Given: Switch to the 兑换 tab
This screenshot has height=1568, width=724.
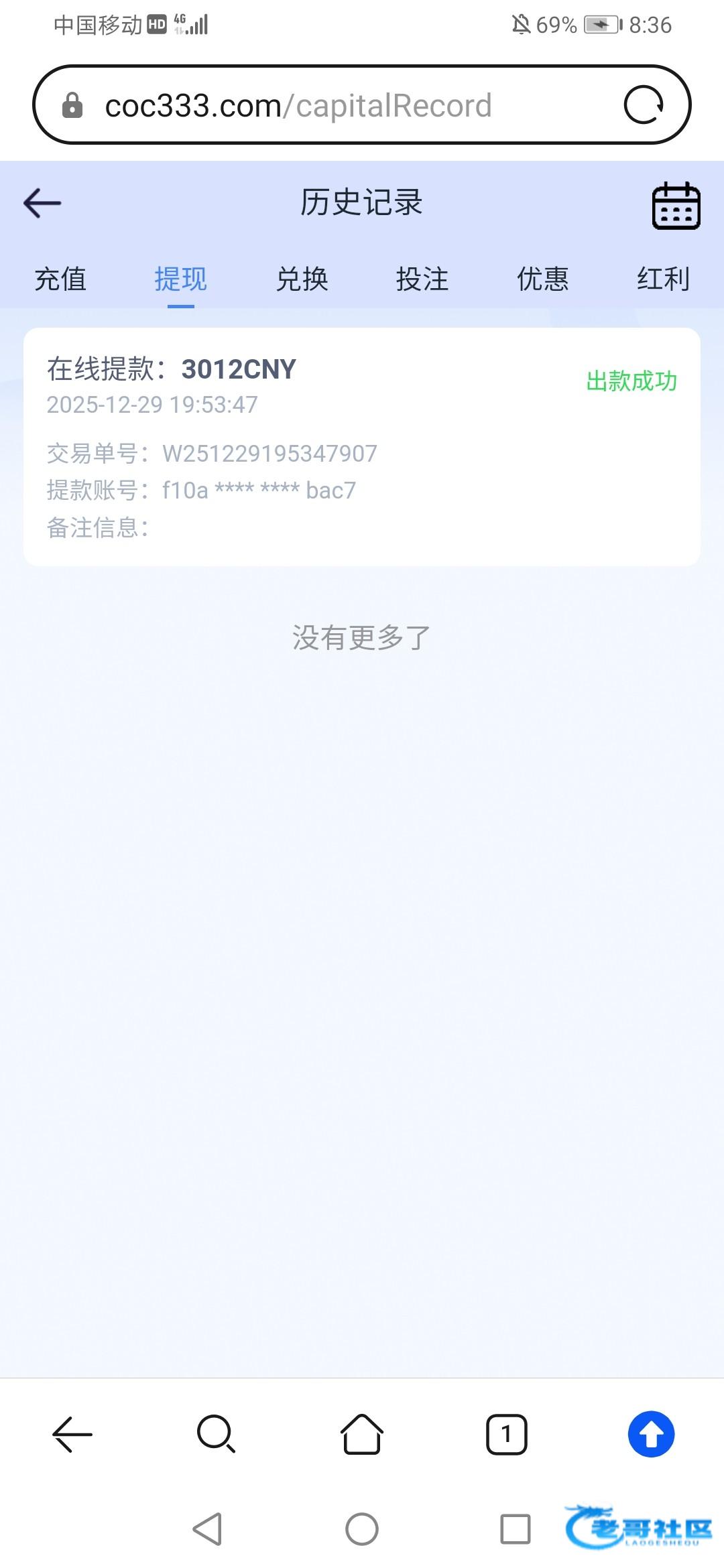Looking at the screenshot, I should click(x=302, y=279).
